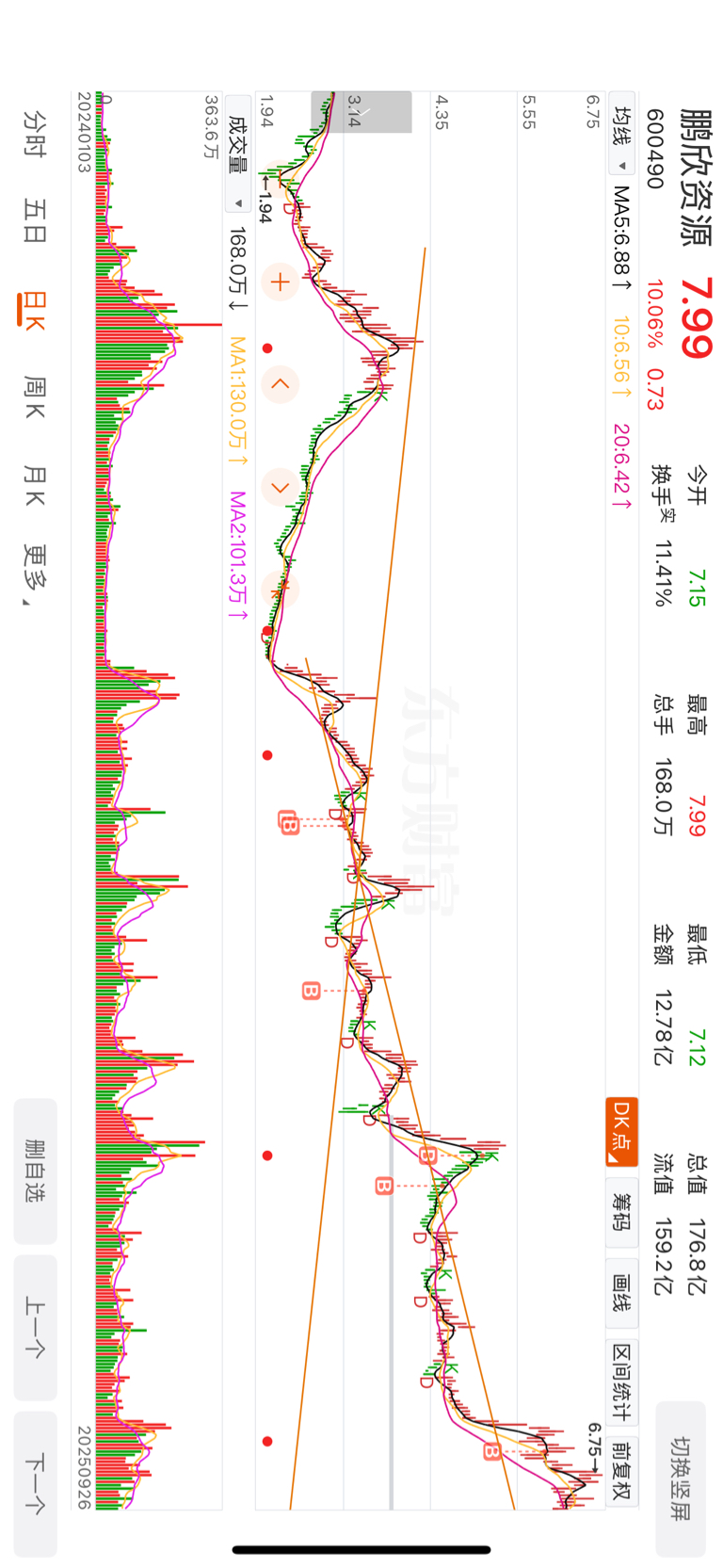Move chart forward with right arrow button

click(280, 488)
